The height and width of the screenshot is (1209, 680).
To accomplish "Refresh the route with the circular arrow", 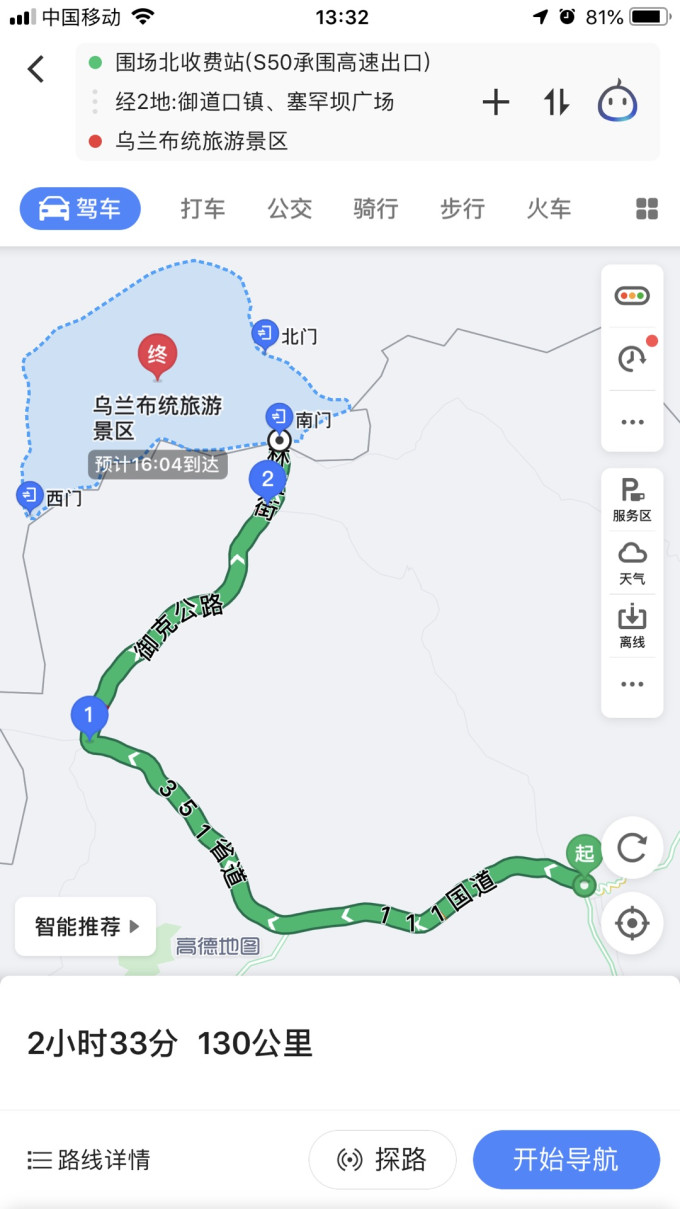I will (x=632, y=848).
